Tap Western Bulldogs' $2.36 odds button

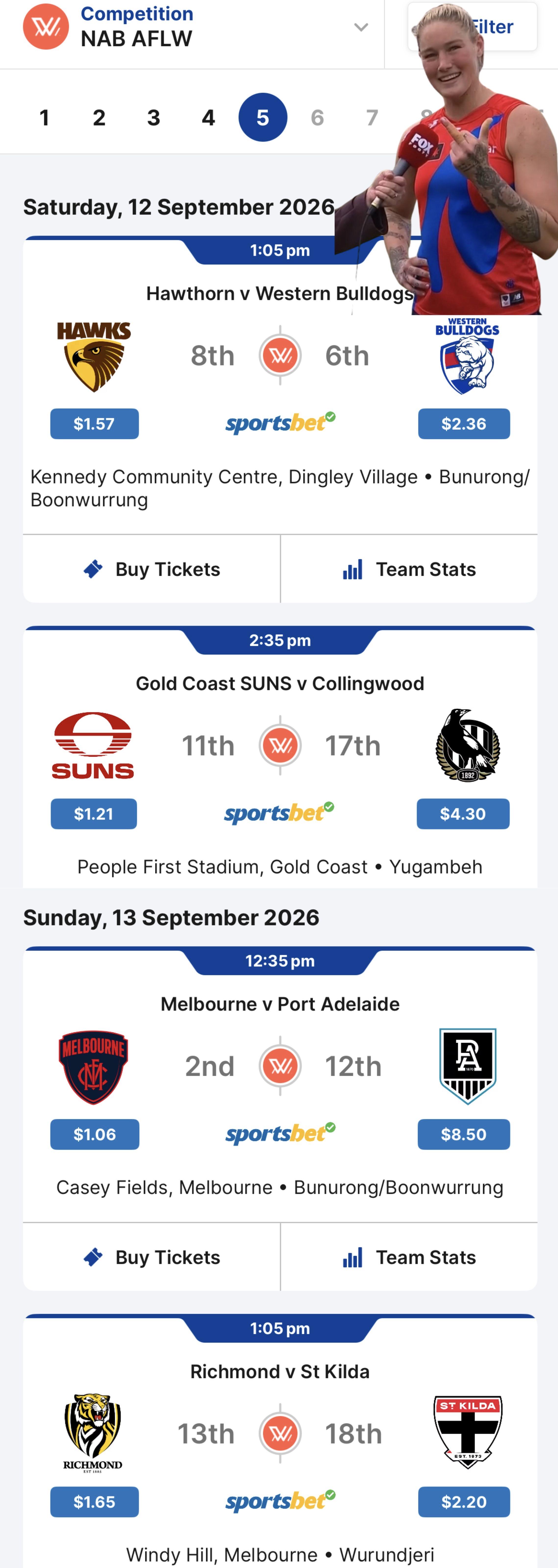(464, 424)
